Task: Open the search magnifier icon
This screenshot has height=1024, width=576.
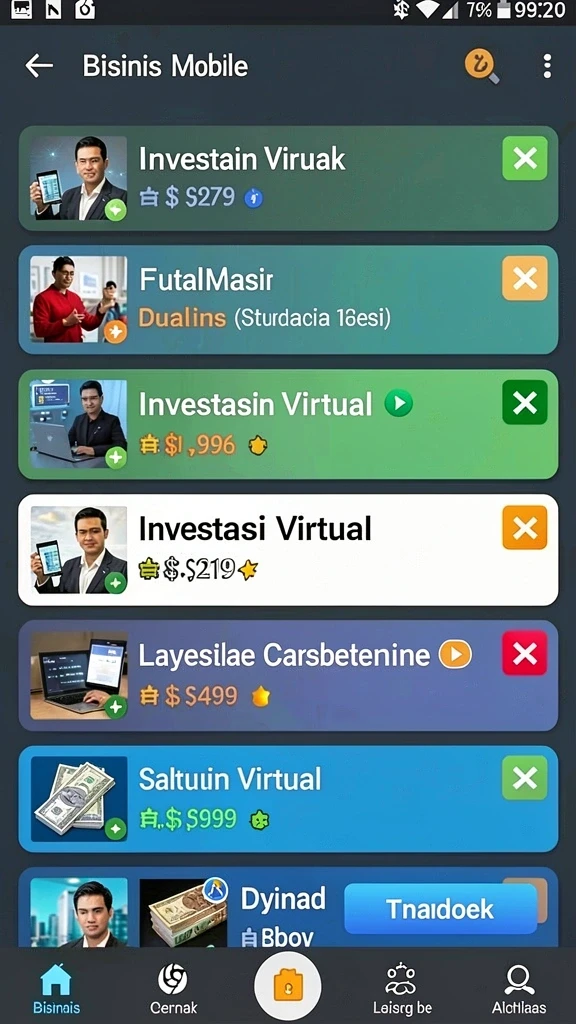Action: click(482, 66)
